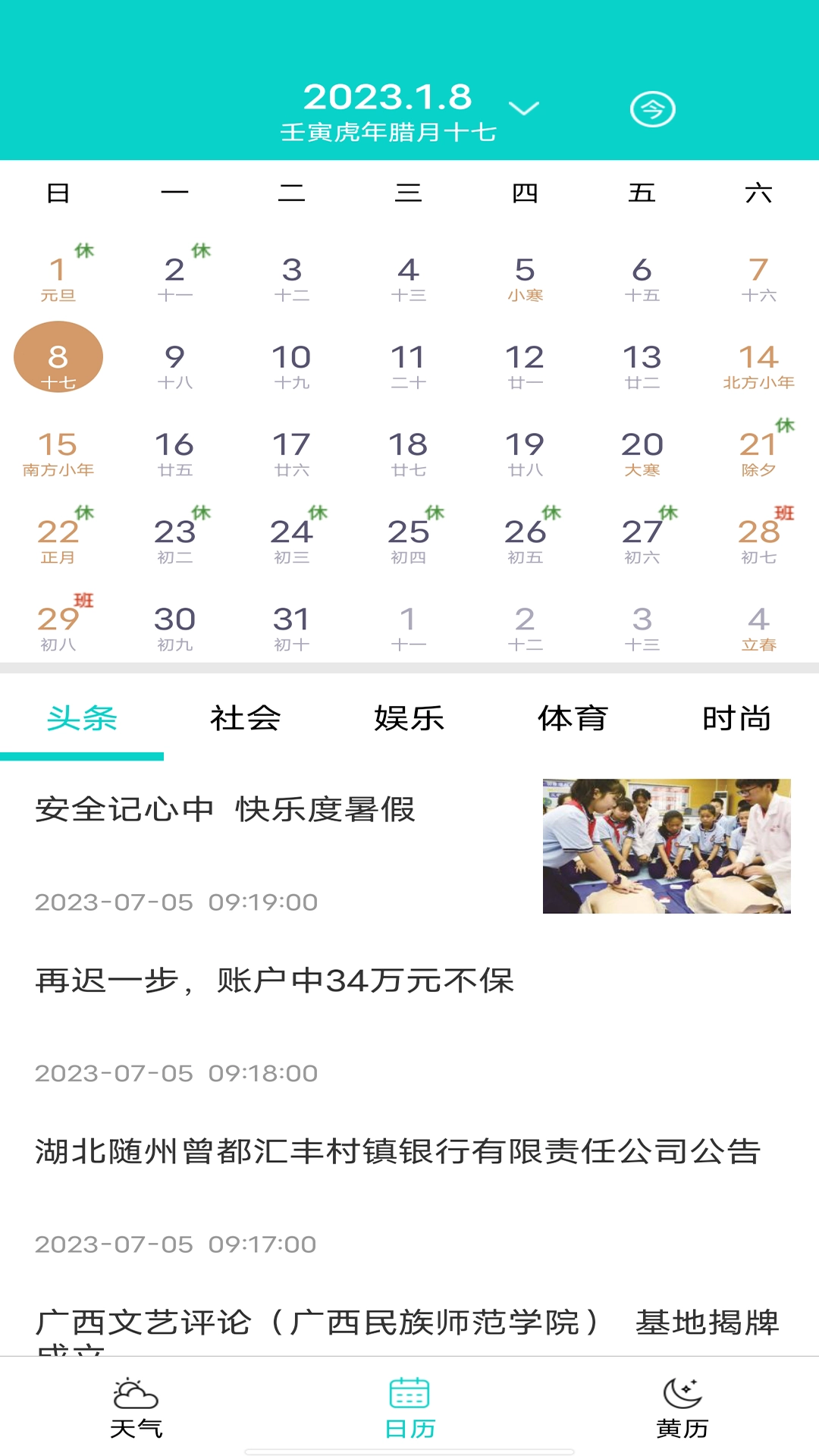Open the 广西文艺评论 基地揭牌 article
Screen dimensions: 819x1456
406,1323
